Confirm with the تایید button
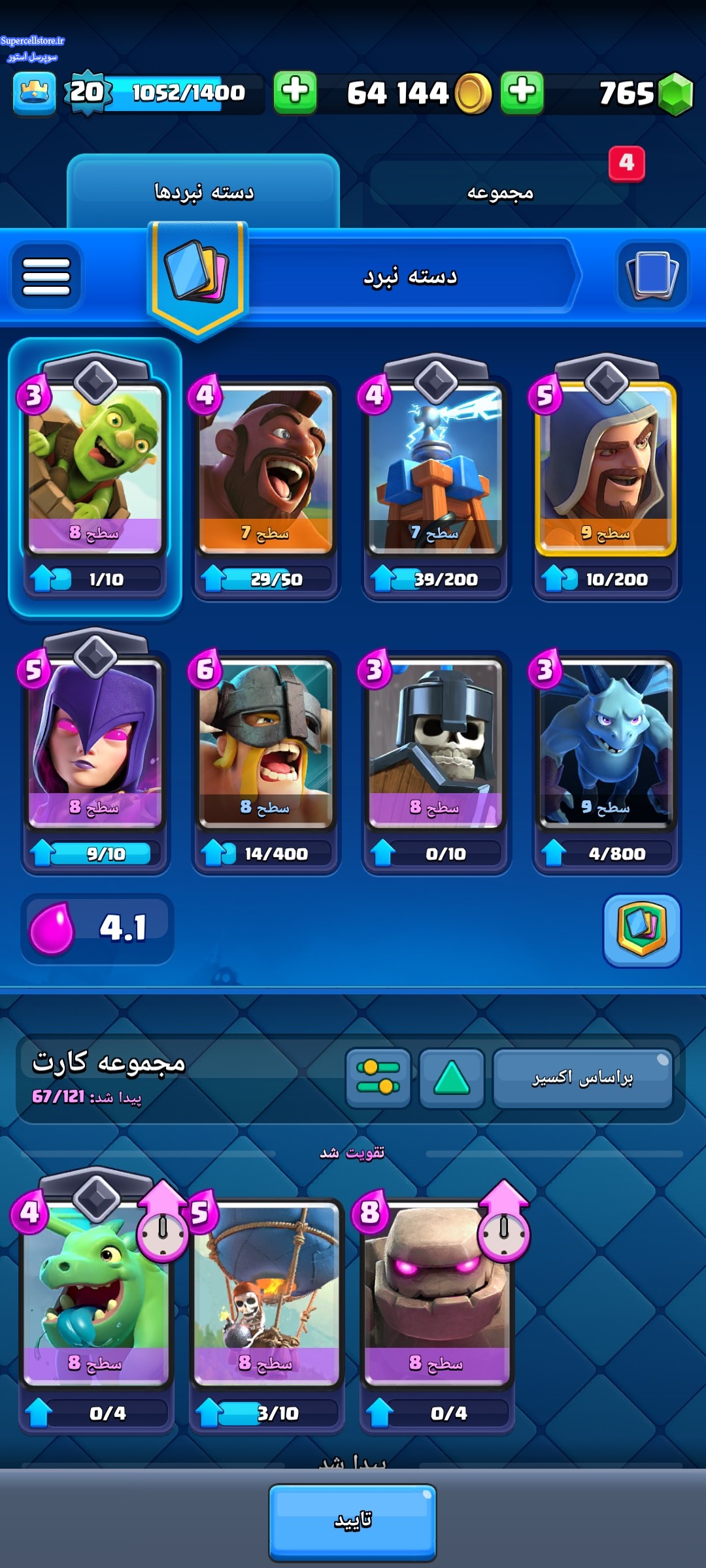This screenshot has width=706, height=1568. (352, 1522)
